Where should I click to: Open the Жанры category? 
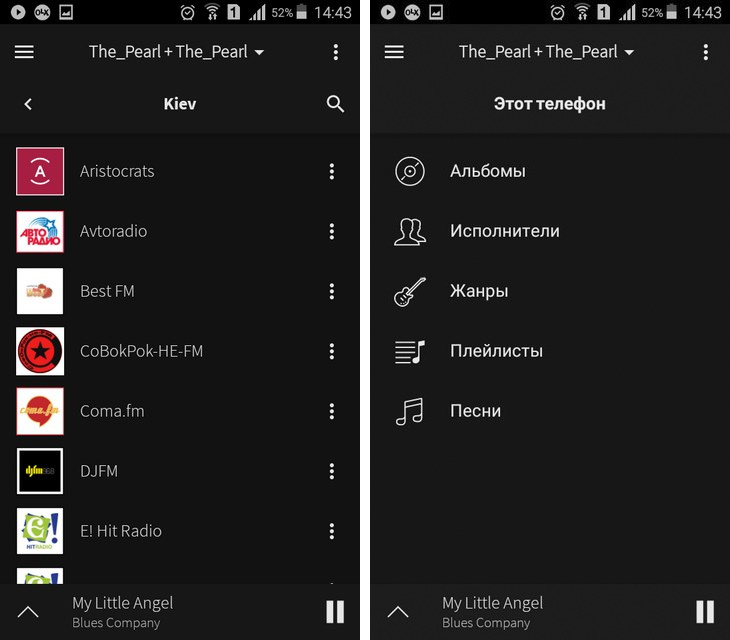coord(479,291)
